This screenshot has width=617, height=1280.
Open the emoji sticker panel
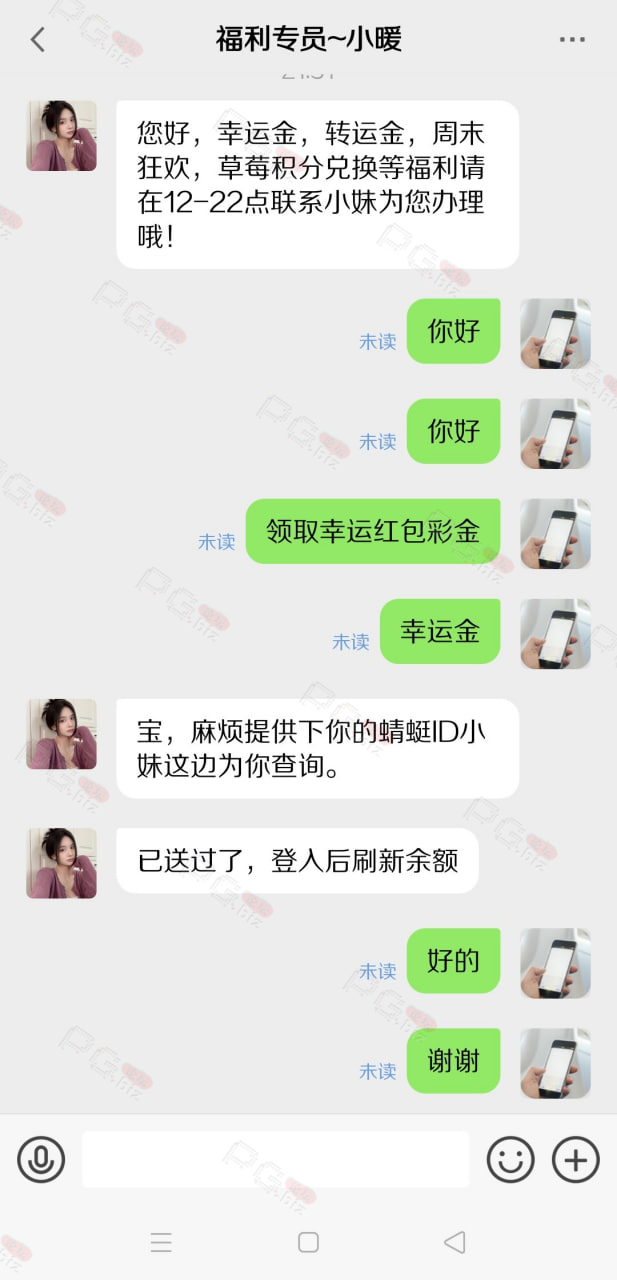point(510,1160)
